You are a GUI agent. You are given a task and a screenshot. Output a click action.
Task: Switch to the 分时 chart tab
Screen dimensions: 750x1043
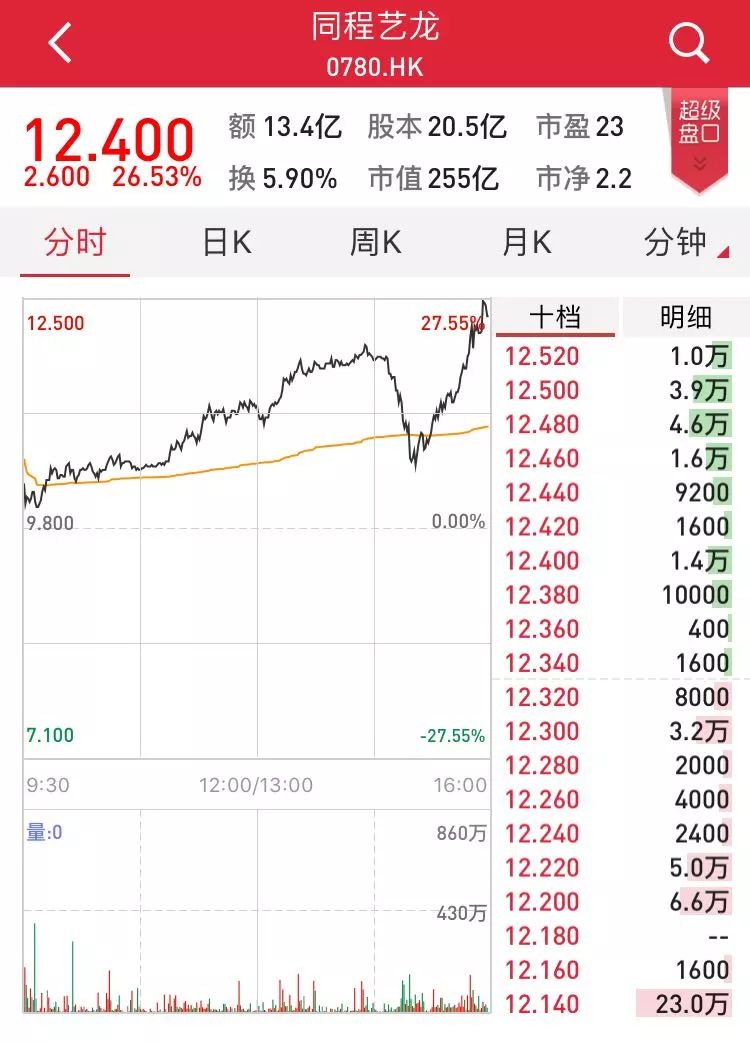pyautogui.click(x=74, y=243)
